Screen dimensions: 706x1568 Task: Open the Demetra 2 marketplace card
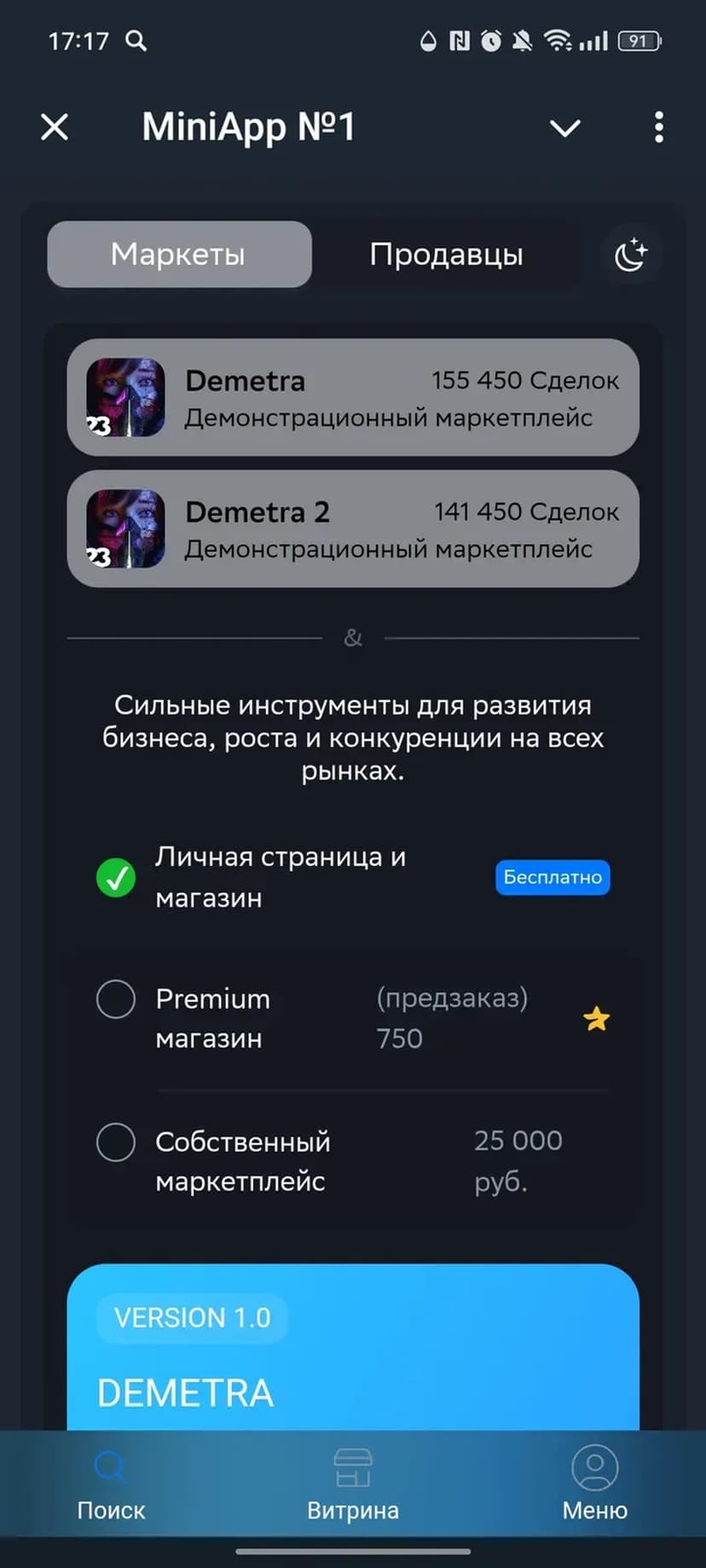tap(353, 528)
